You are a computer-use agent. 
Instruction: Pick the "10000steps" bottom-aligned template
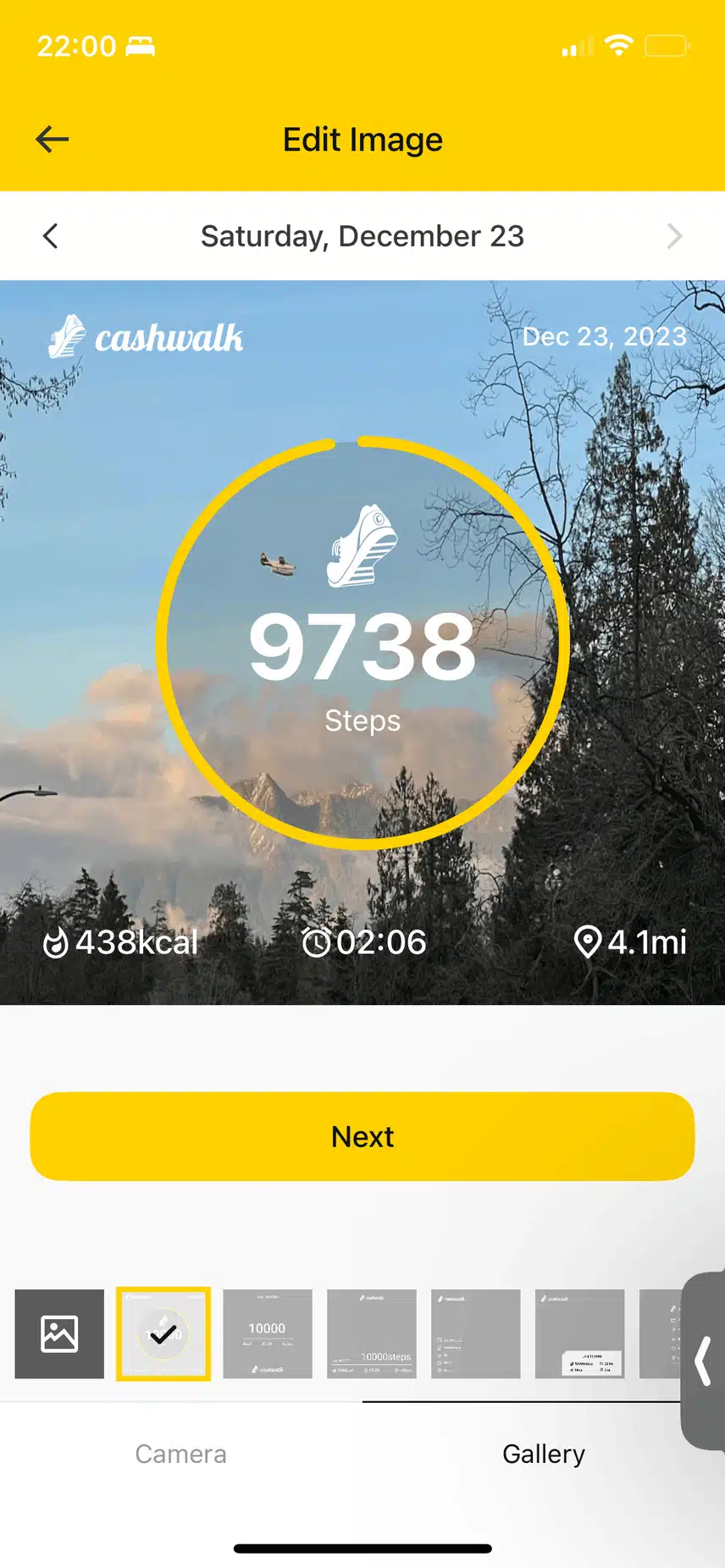pyautogui.click(x=372, y=1333)
